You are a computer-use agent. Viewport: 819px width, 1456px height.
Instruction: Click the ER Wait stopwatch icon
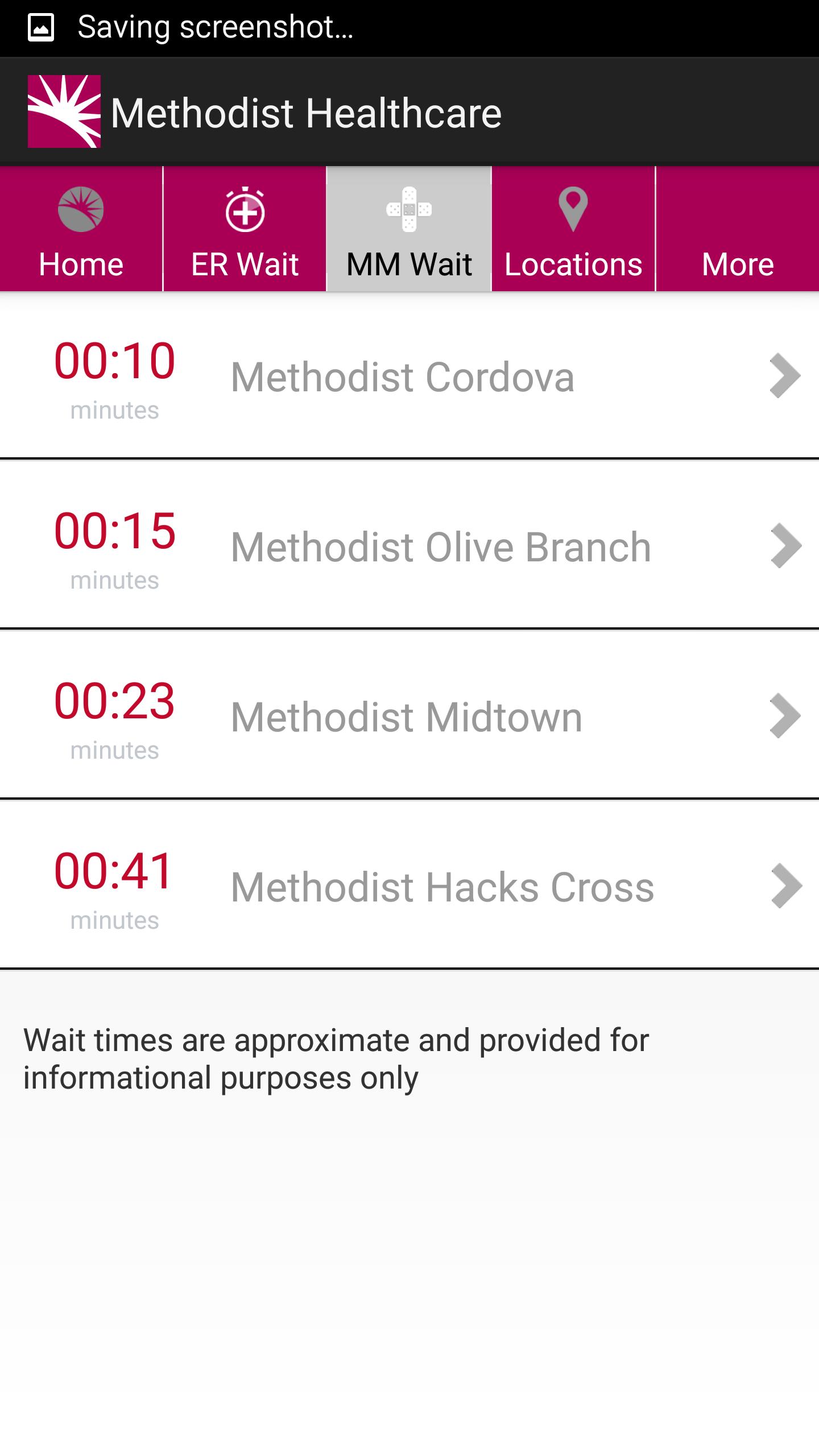(245, 209)
